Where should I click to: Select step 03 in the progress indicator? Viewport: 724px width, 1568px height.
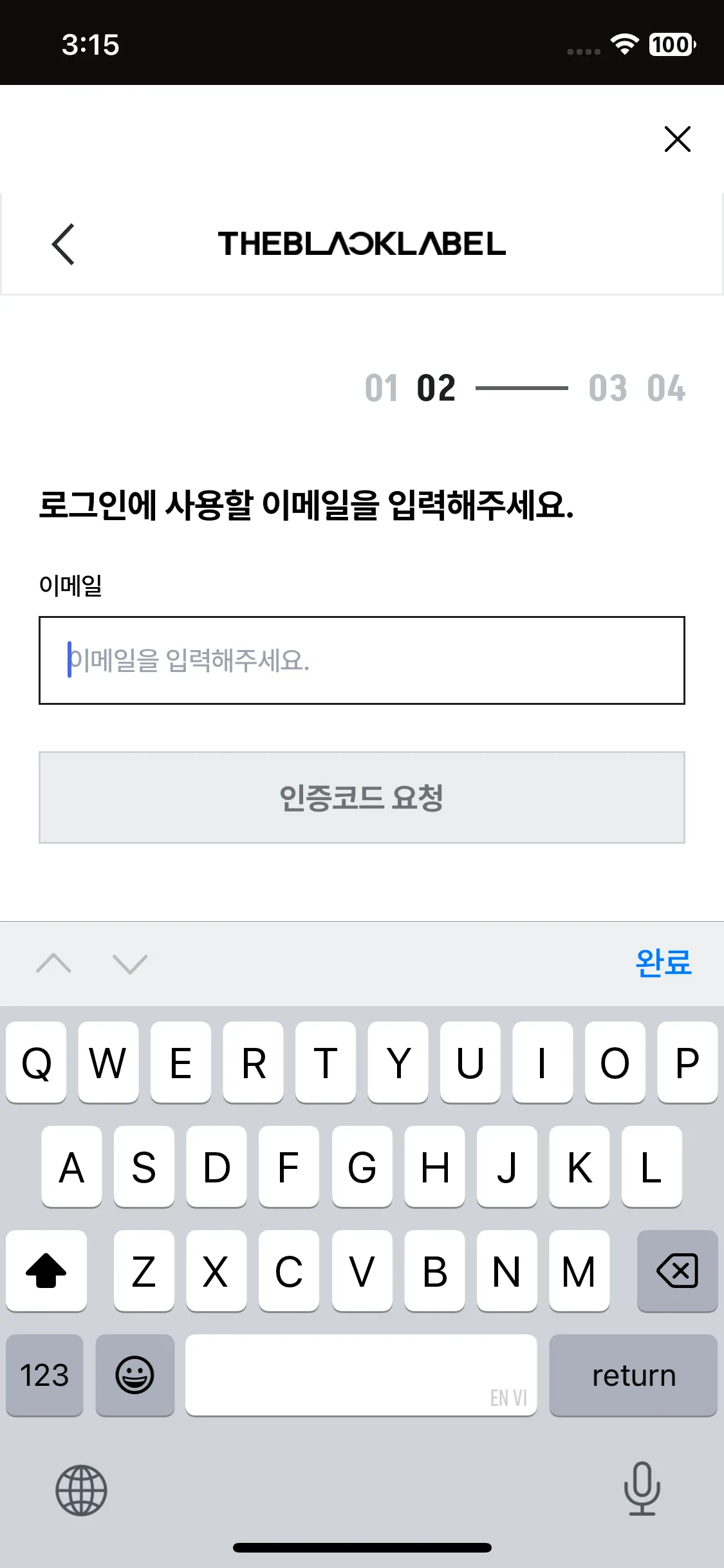click(608, 387)
